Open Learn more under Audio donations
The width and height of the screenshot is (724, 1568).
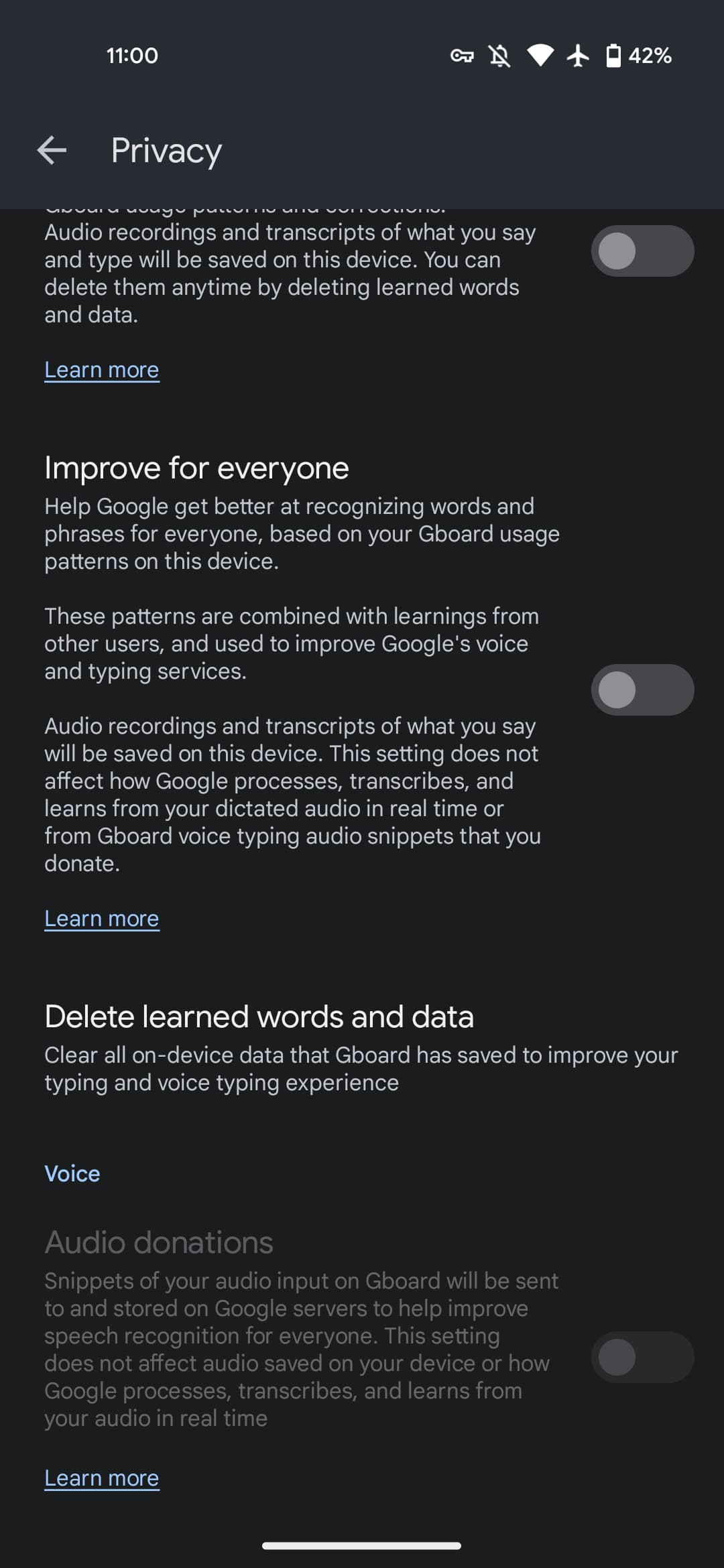(x=102, y=1478)
